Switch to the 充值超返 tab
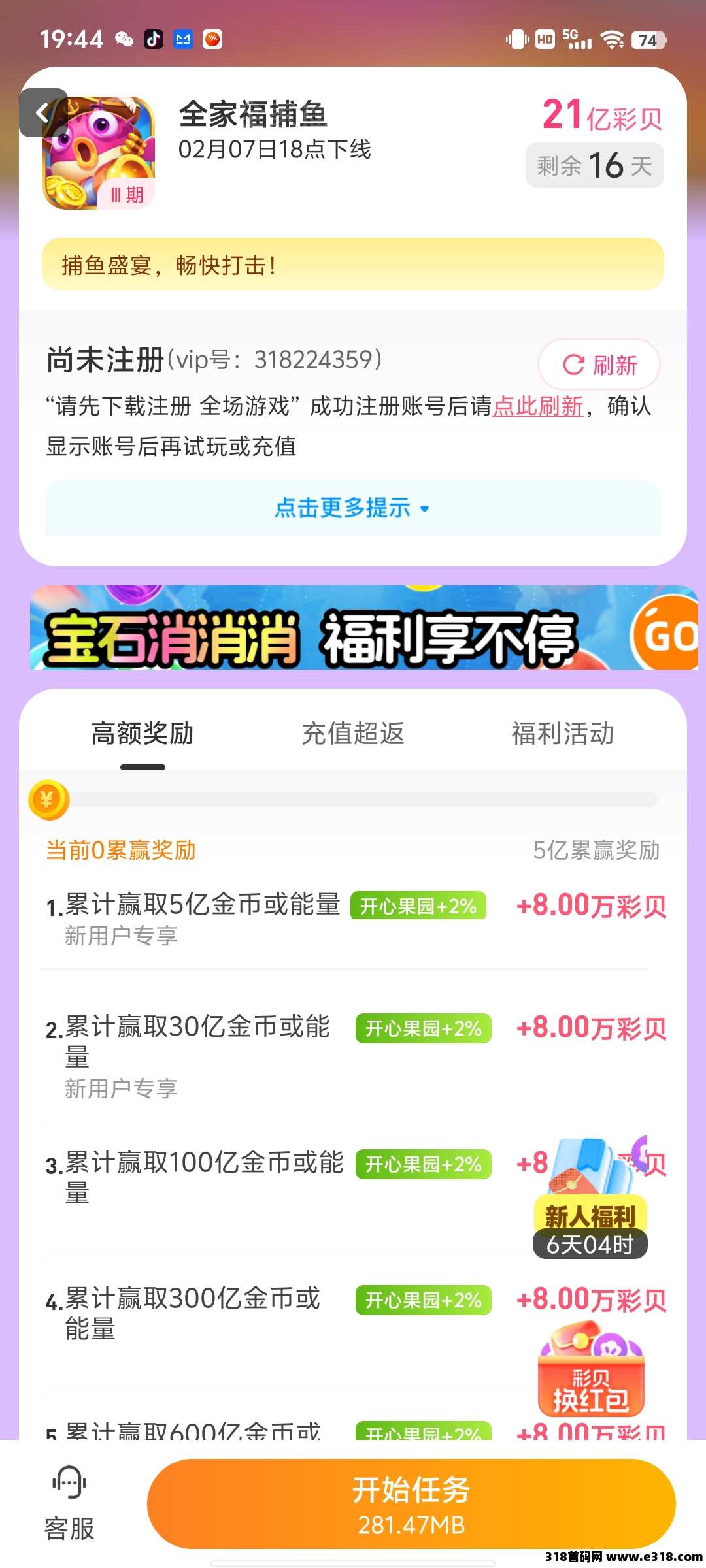The image size is (706, 1568). pos(353,734)
